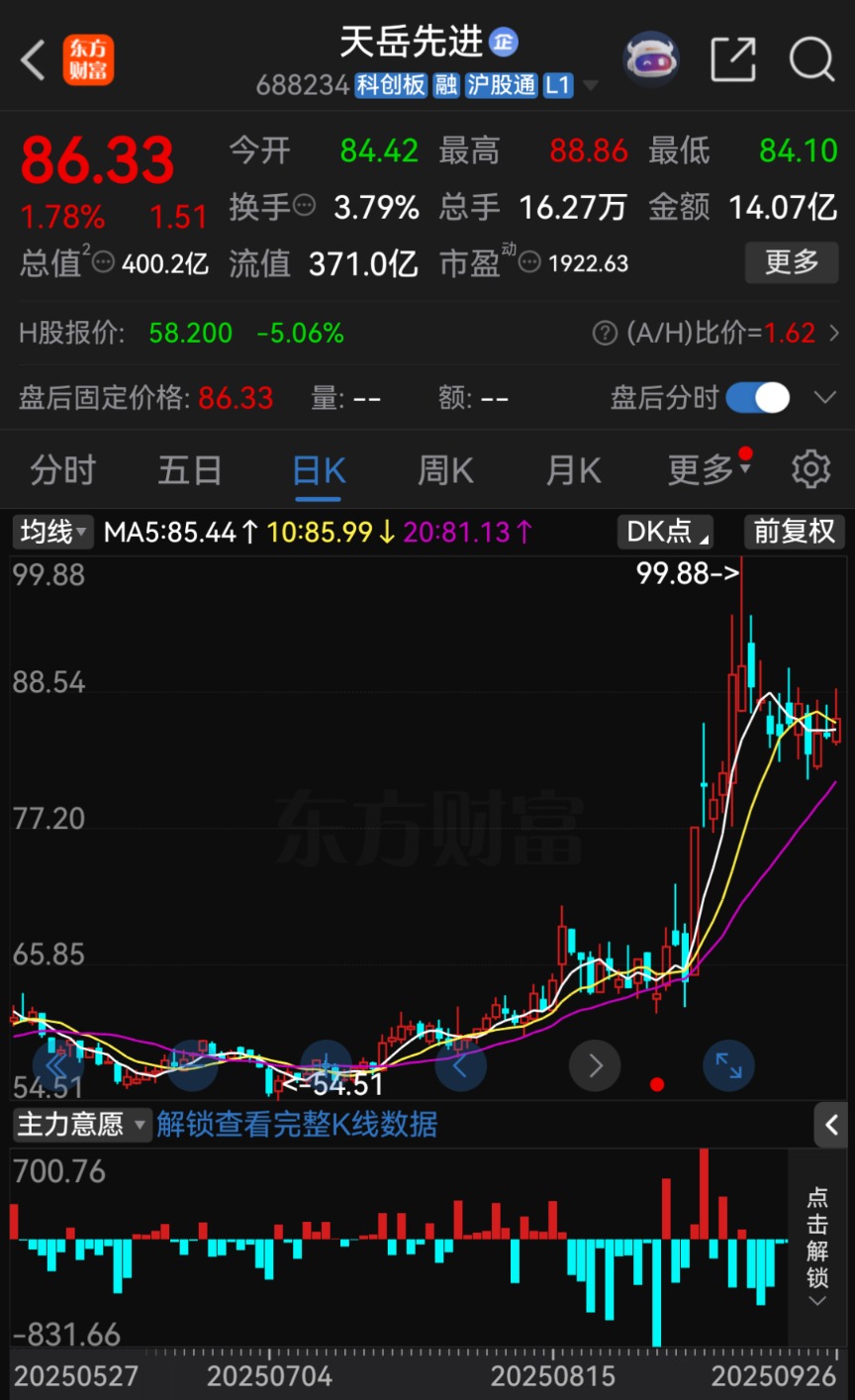Expand chart to fullscreen
Viewport: 855px width, 1400px height.
(728, 1065)
